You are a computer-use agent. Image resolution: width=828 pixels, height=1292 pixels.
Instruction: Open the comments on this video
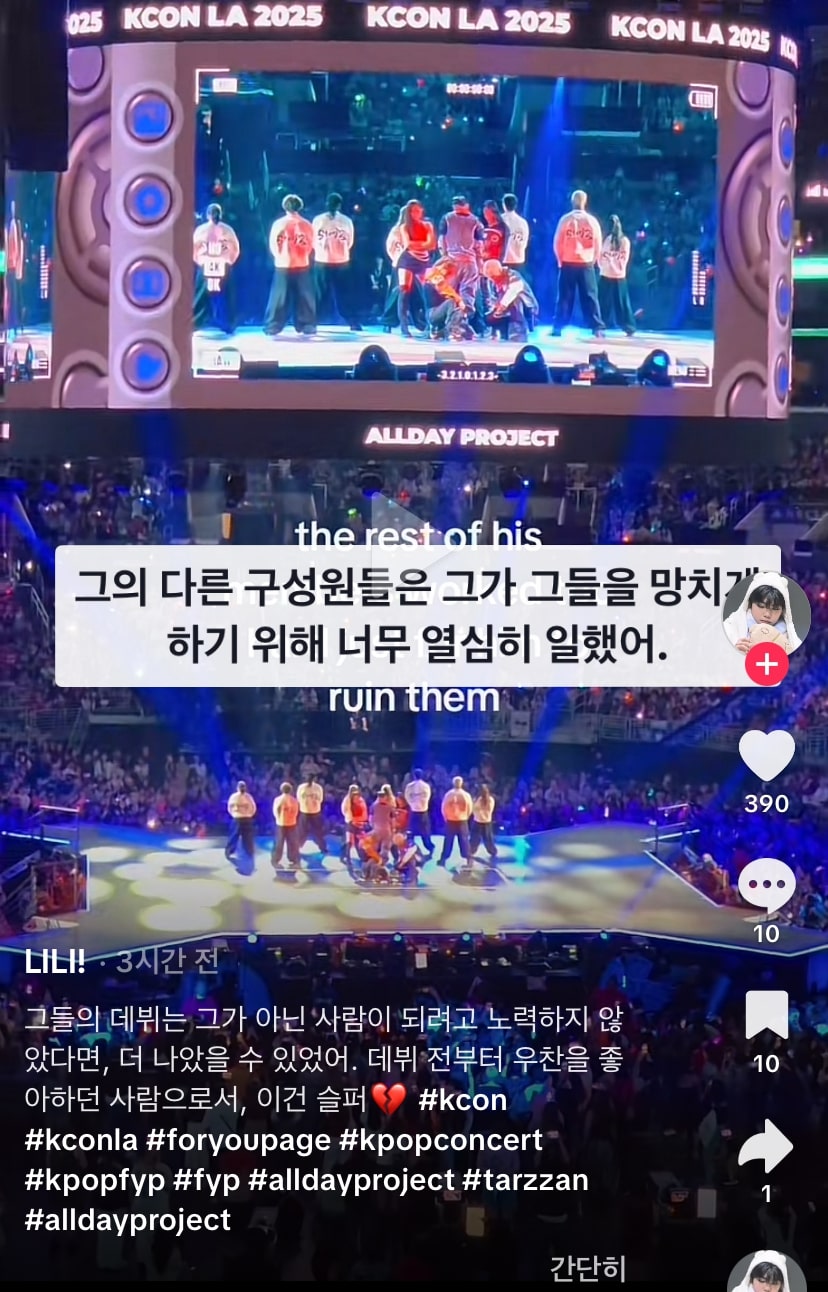tap(766, 886)
